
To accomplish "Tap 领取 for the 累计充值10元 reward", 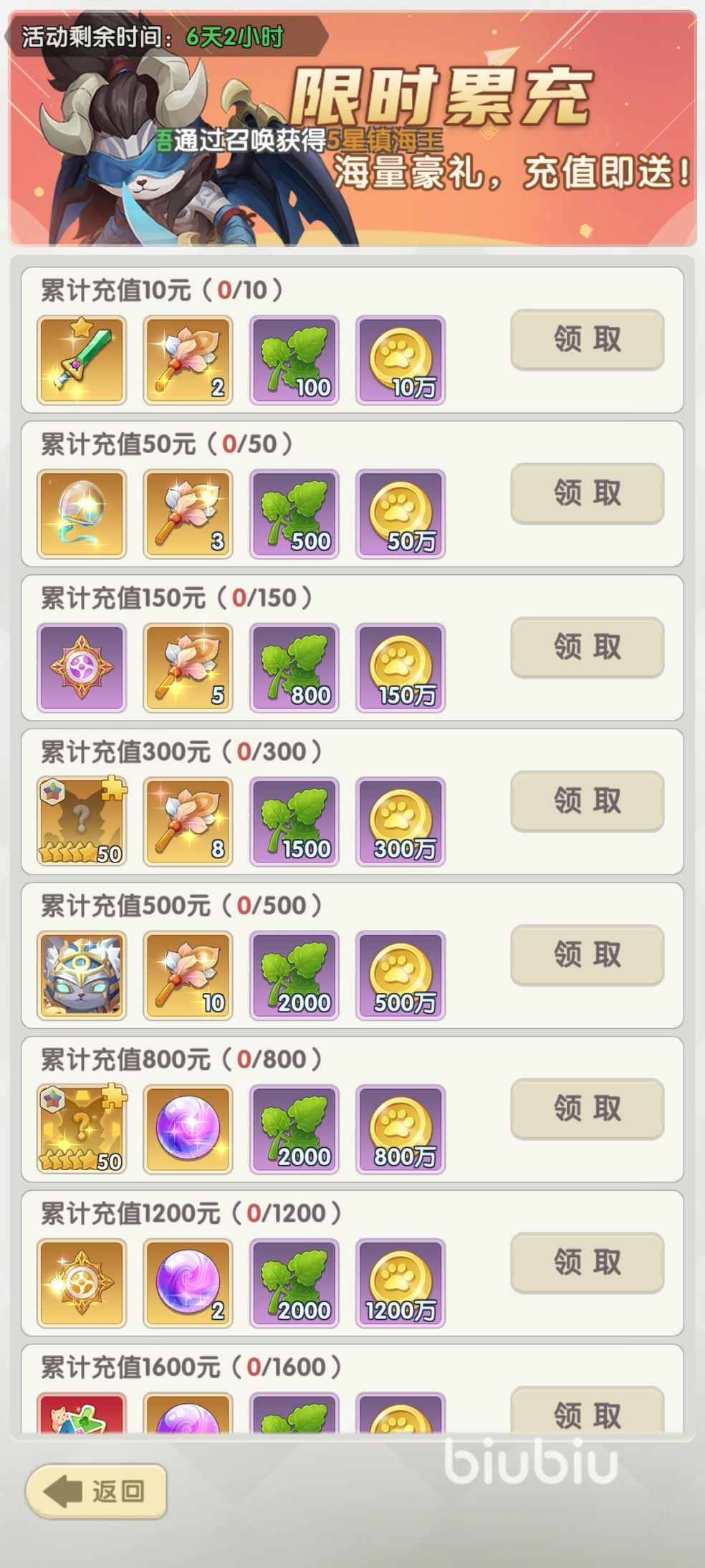I will 587,339.
